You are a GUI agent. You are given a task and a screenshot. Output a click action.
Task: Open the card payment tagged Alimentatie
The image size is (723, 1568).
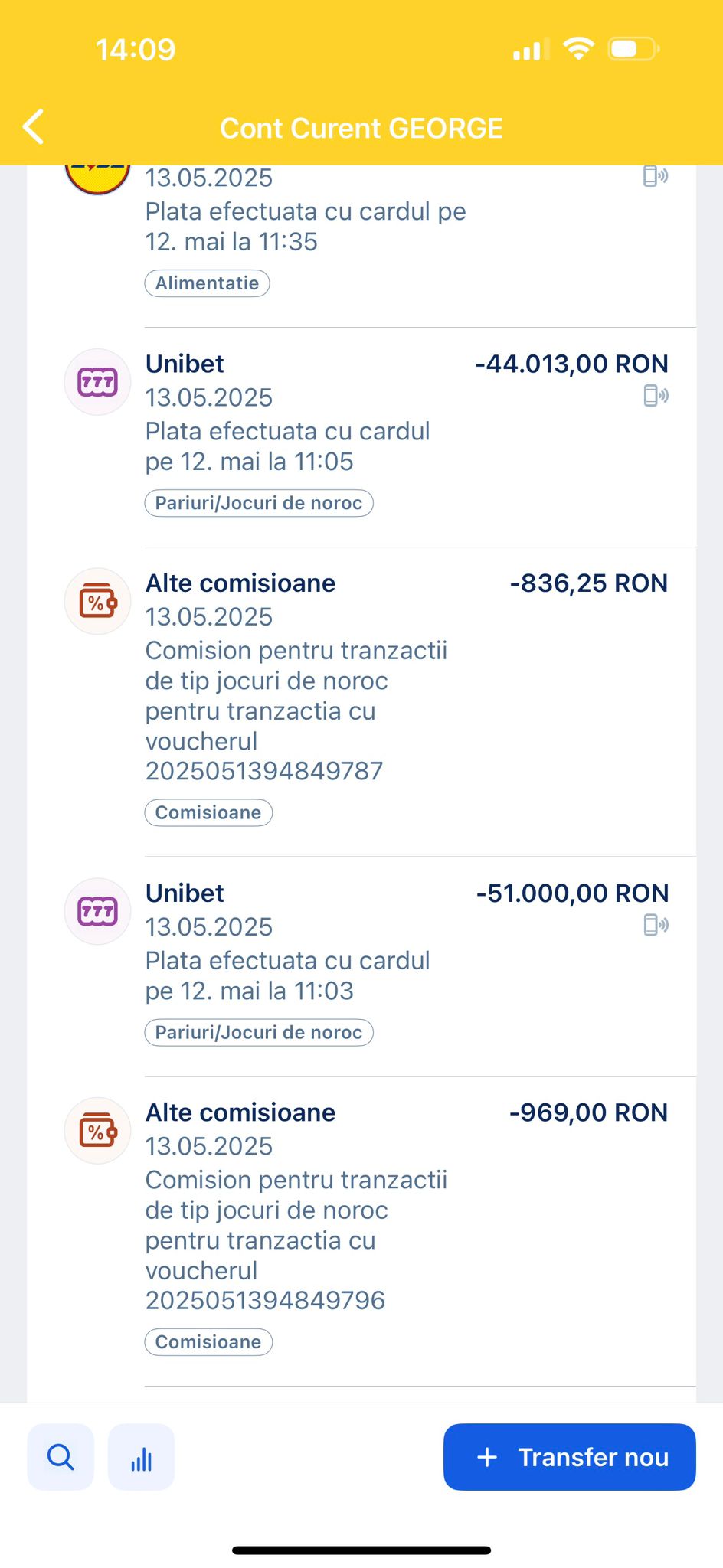click(x=361, y=246)
